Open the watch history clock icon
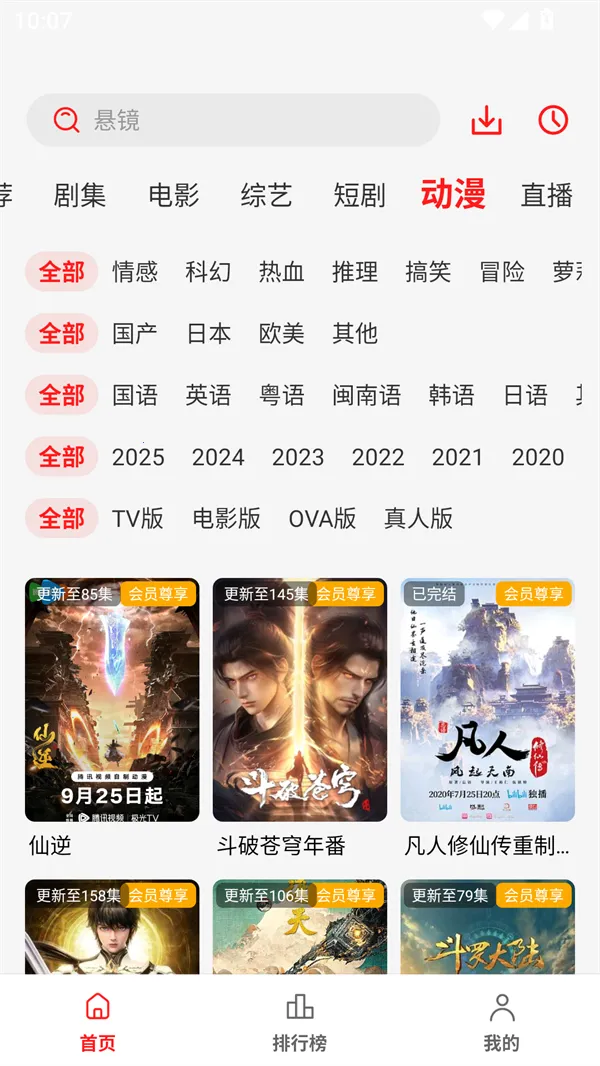The height and width of the screenshot is (1066, 600). click(x=553, y=121)
